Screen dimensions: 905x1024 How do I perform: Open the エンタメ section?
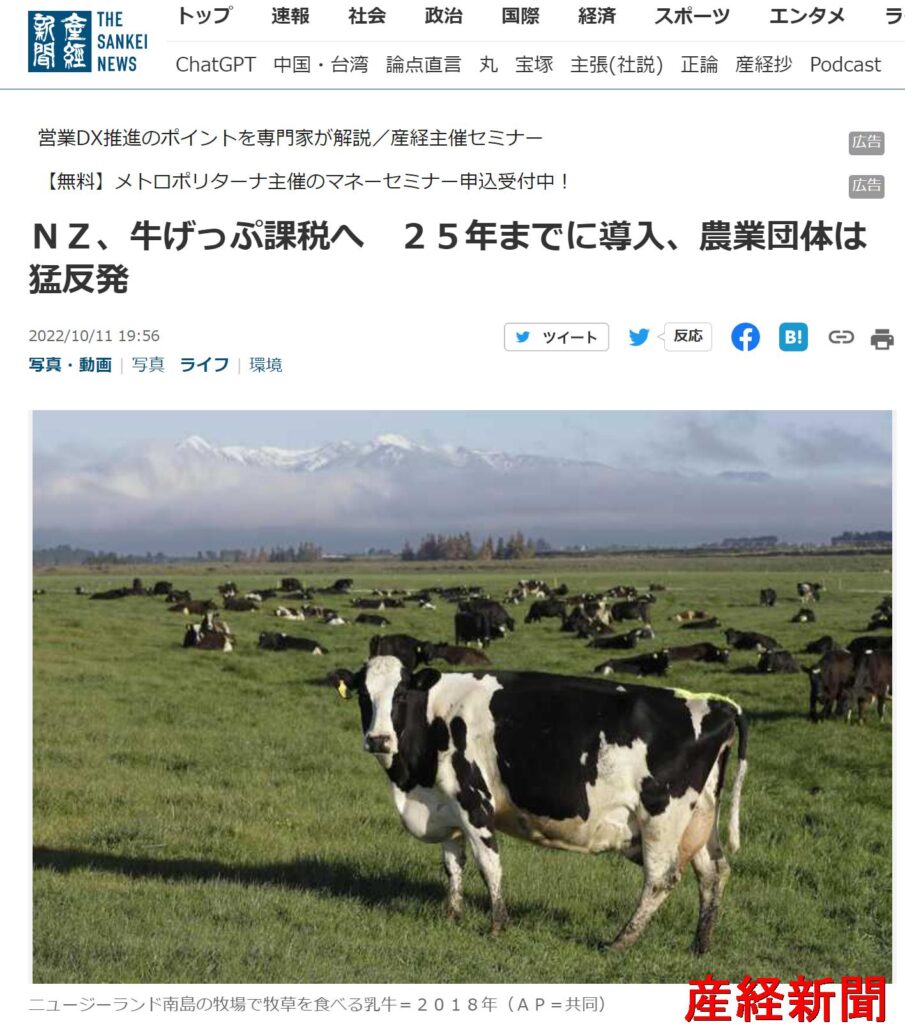coord(806,16)
